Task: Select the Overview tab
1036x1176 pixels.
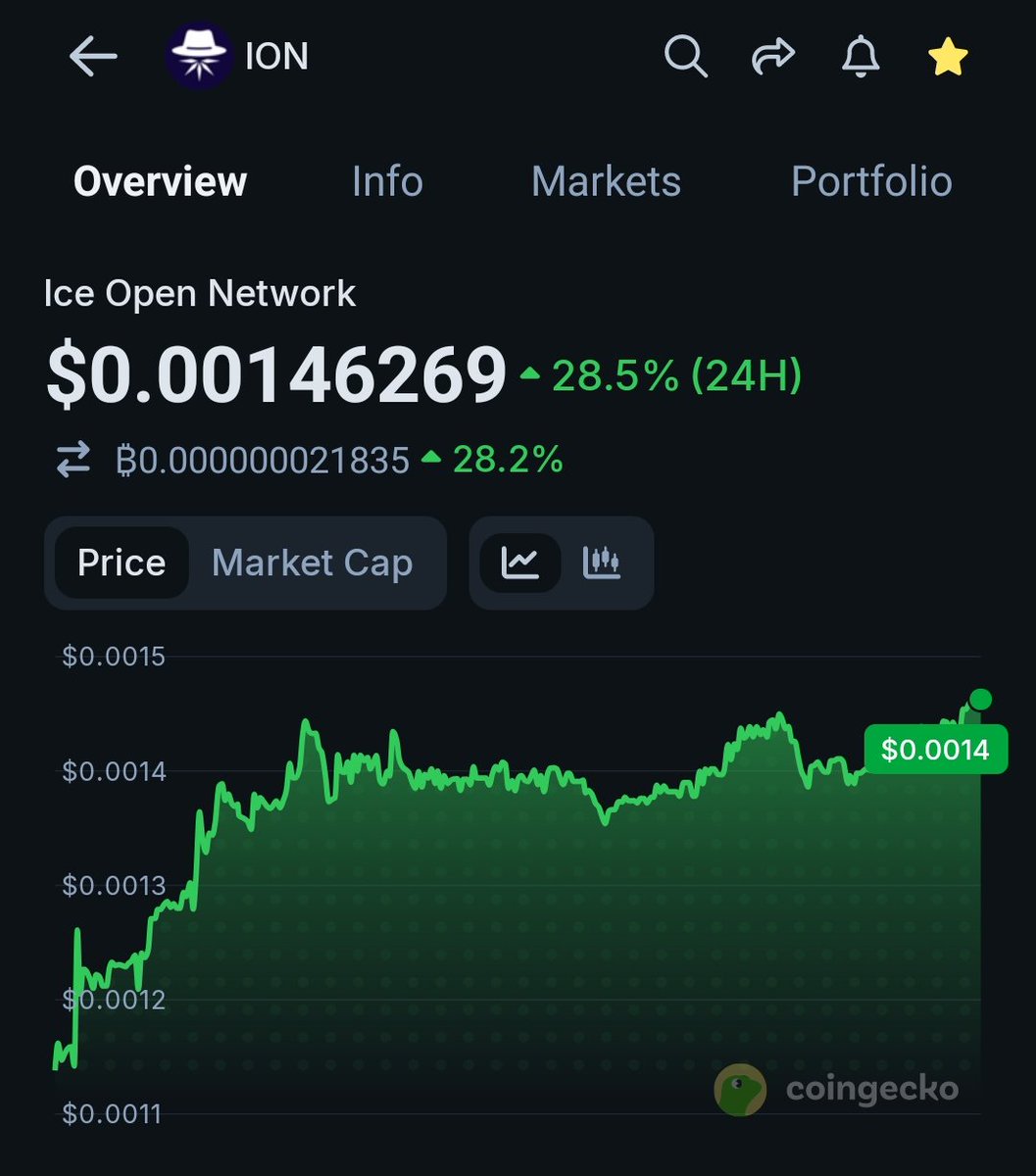Action: coord(160,182)
